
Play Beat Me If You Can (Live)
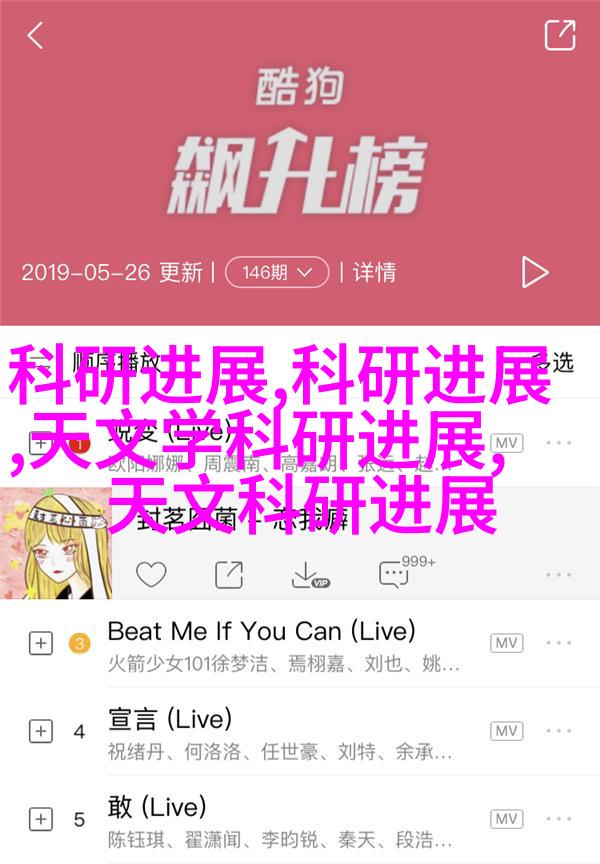coord(260,632)
